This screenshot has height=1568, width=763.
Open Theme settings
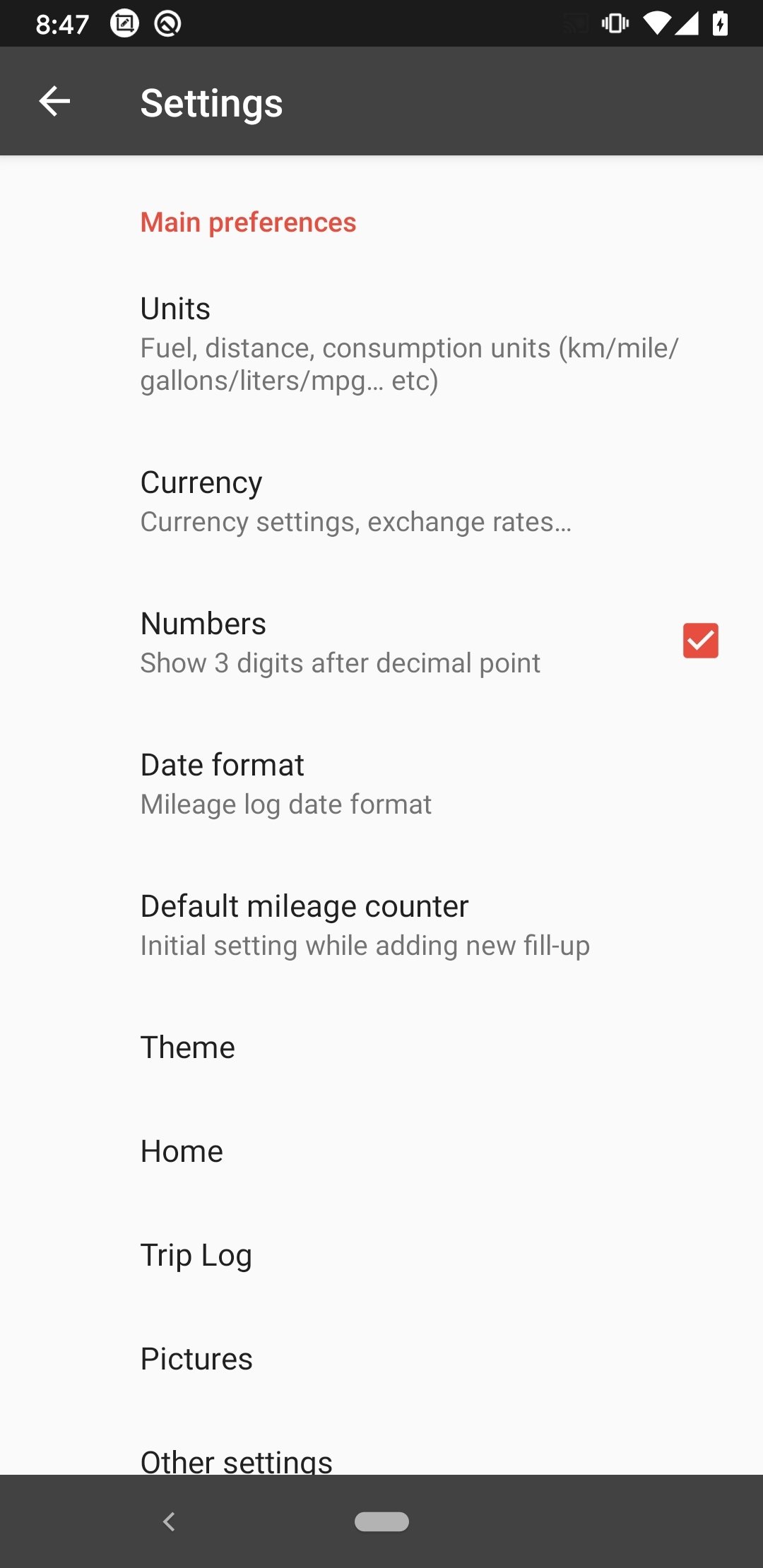381,1047
